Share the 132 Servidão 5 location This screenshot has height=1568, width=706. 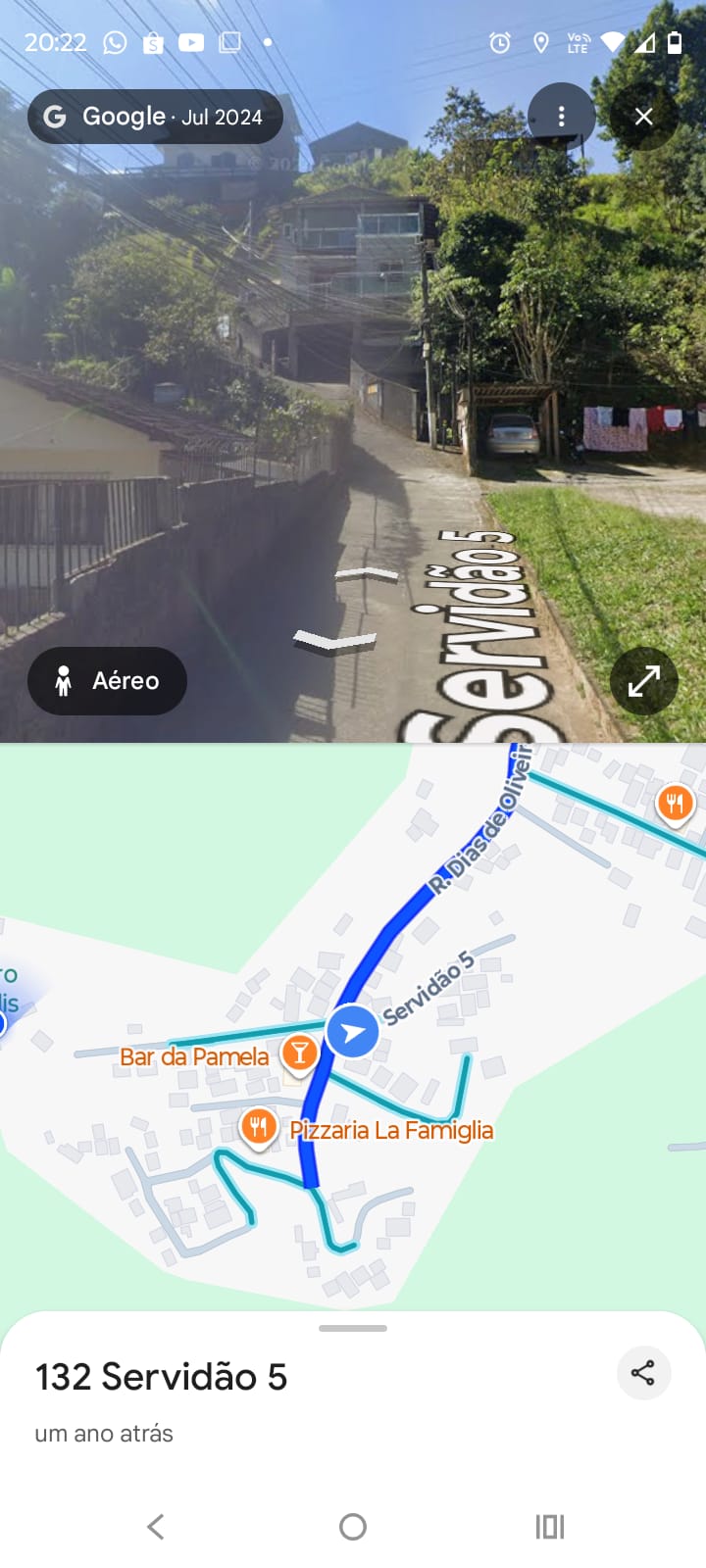(643, 1372)
